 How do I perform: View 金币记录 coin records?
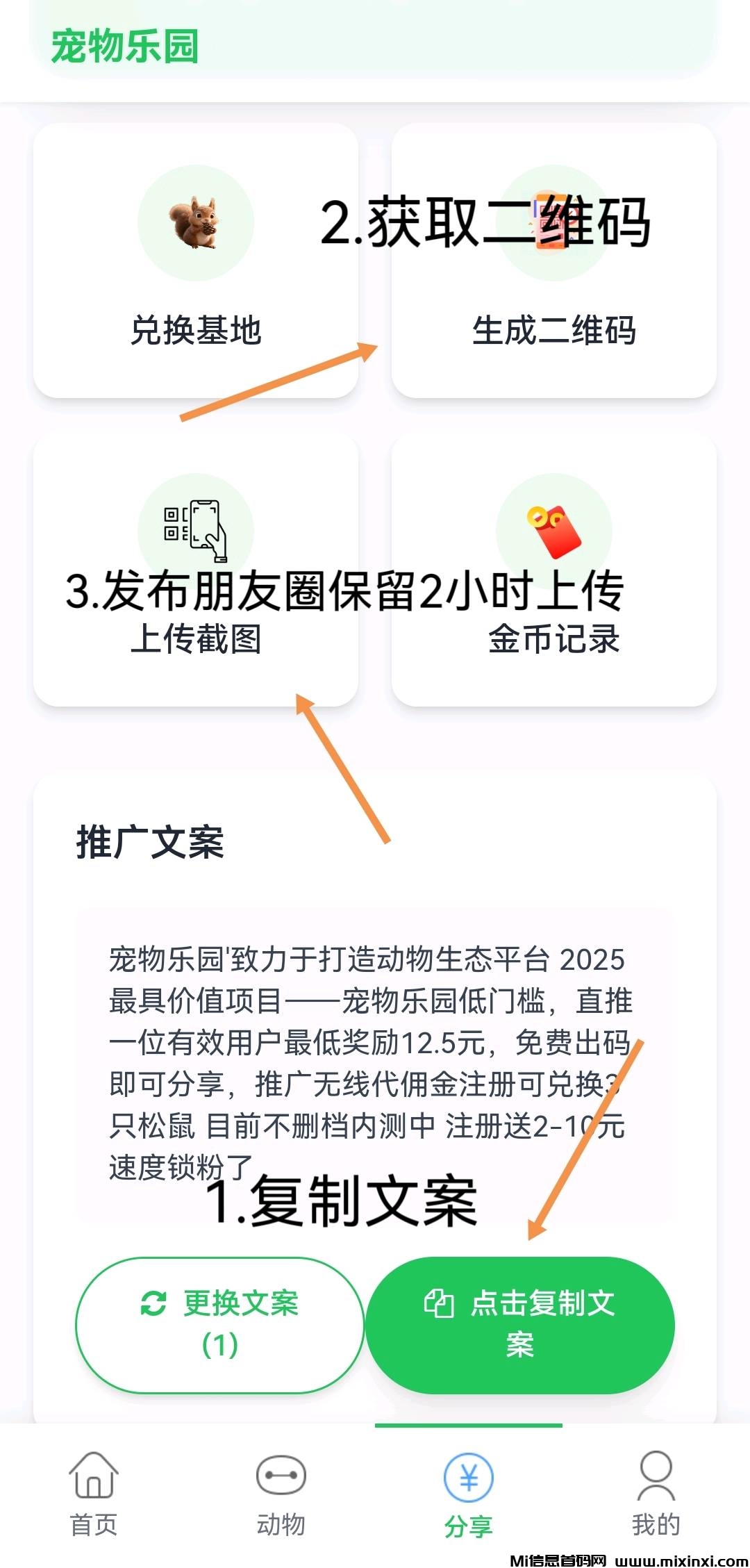553,570
